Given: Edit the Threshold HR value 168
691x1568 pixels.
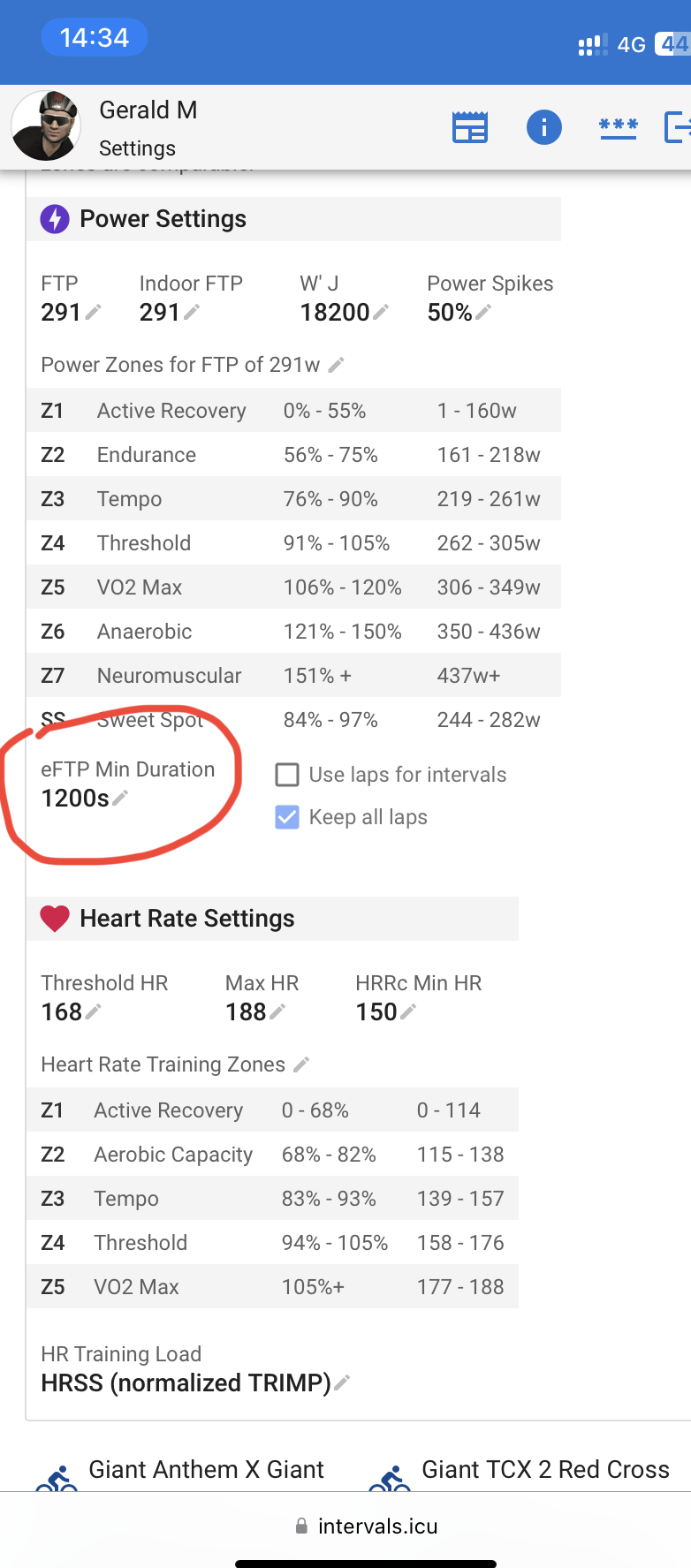Looking at the screenshot, I should click(x=93, y=1011).
